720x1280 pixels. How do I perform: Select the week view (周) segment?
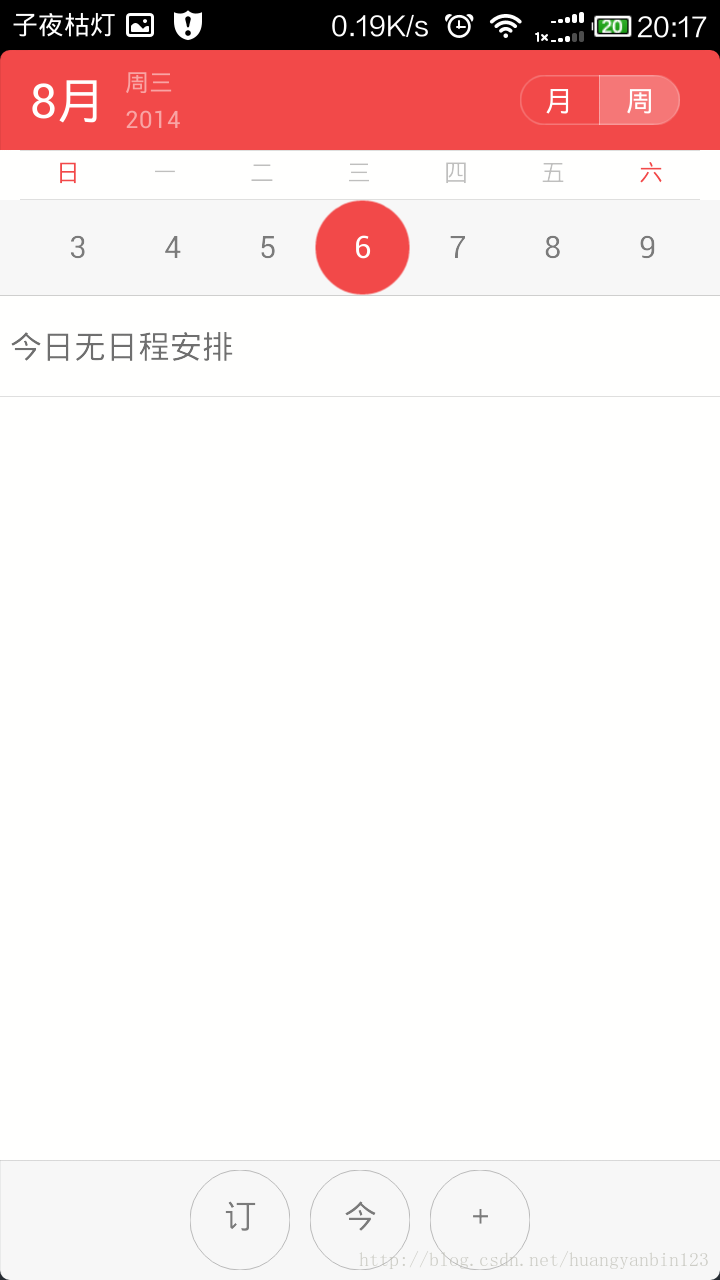[x=640, y=100]
